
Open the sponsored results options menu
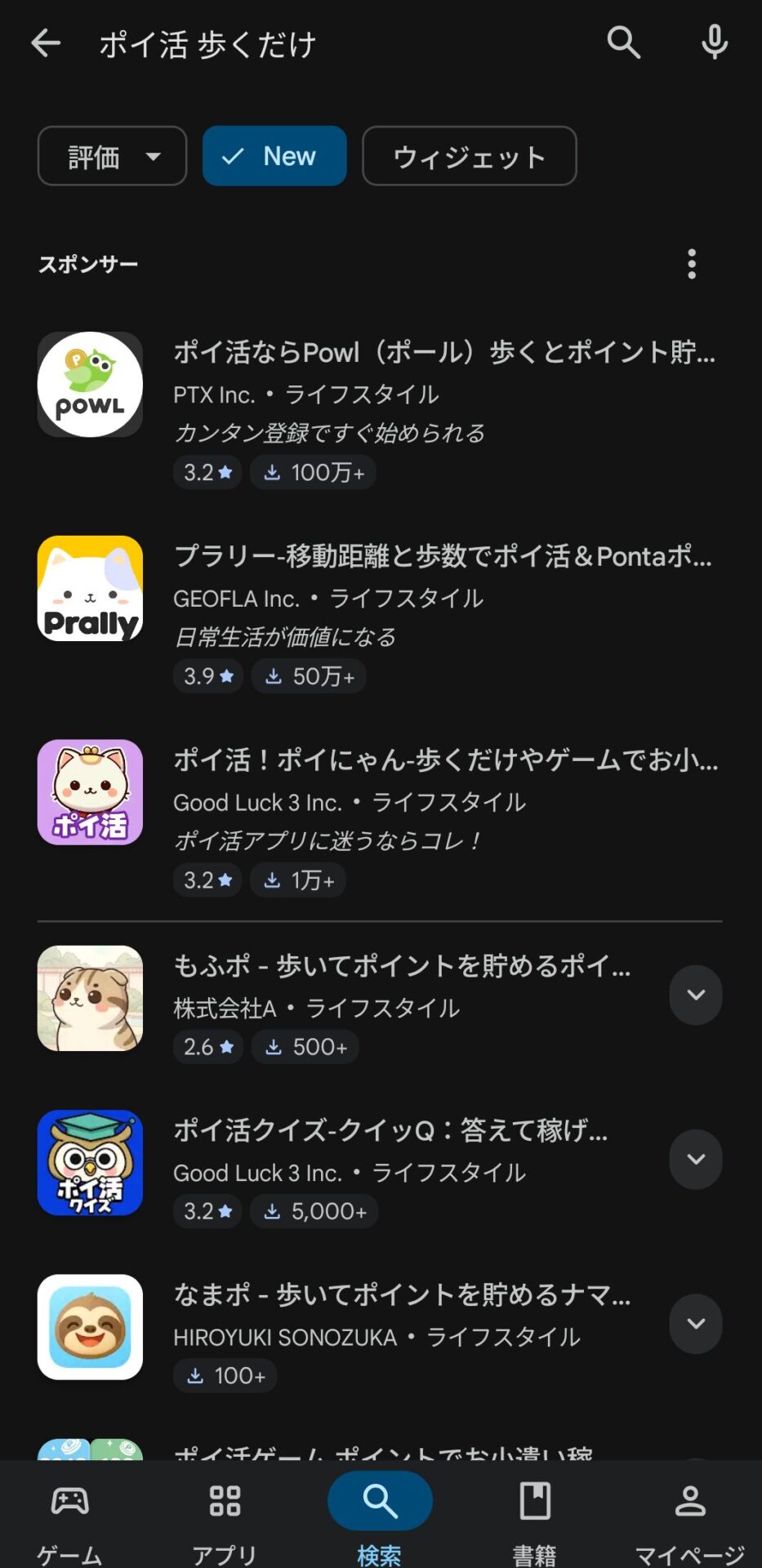691,263
